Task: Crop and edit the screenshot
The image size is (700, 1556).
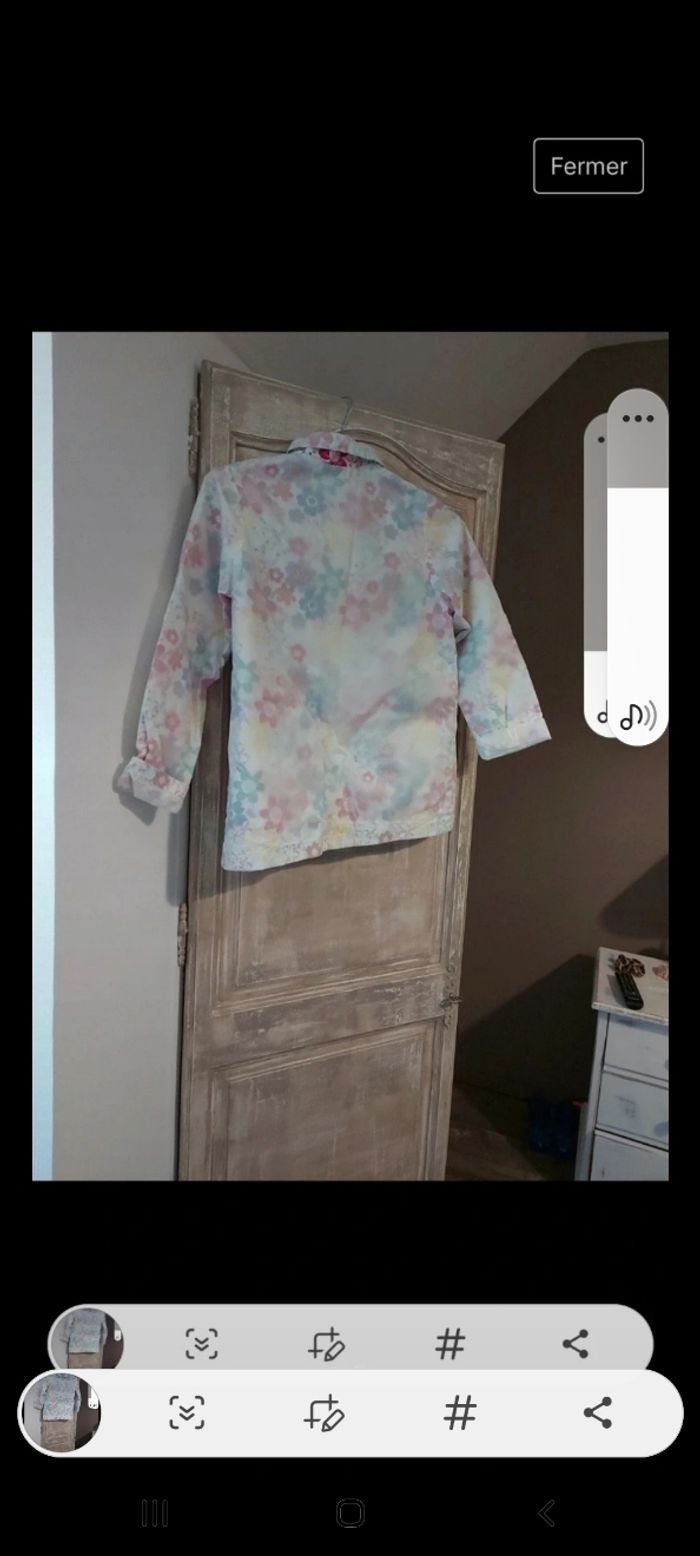Action: (324, 1412)
